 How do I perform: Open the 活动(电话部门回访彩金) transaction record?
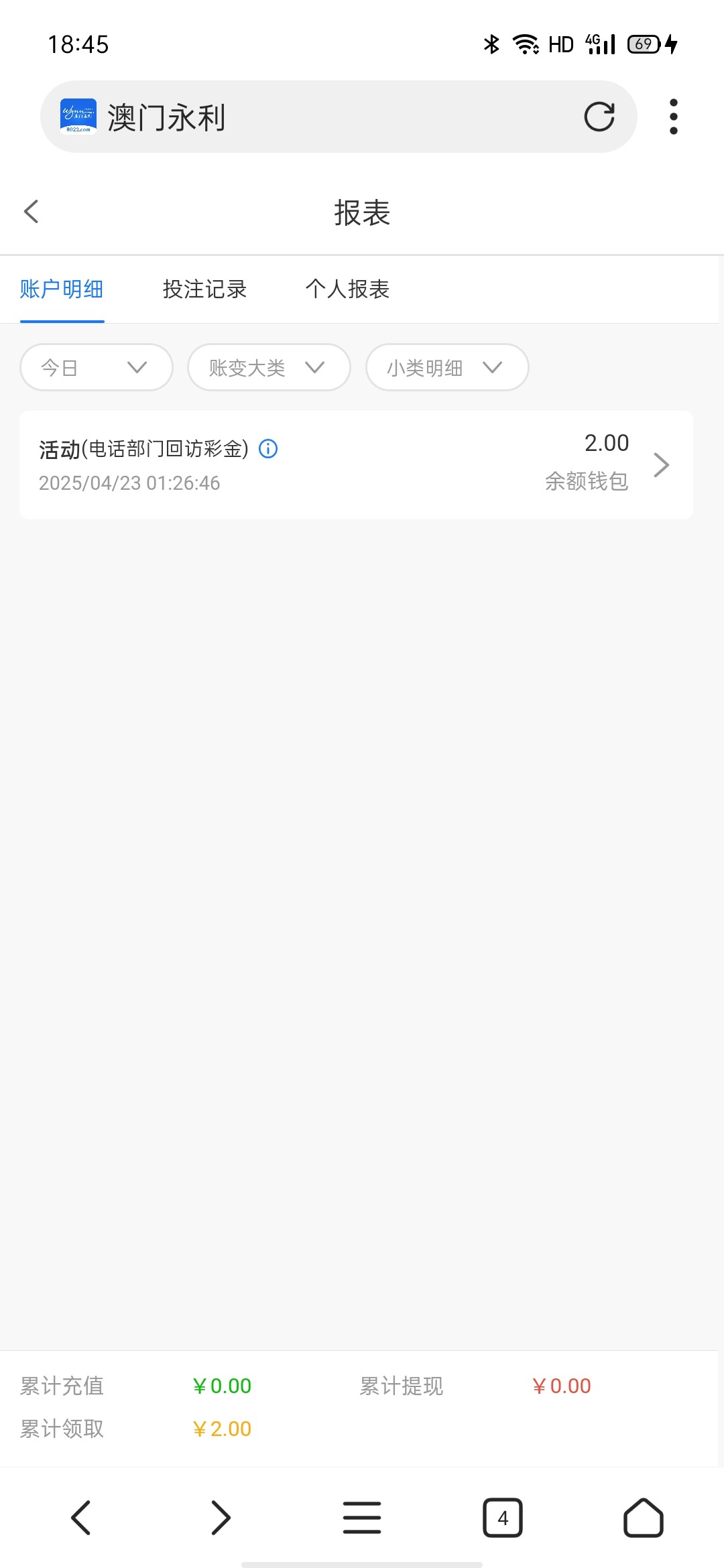click(356, 465)
